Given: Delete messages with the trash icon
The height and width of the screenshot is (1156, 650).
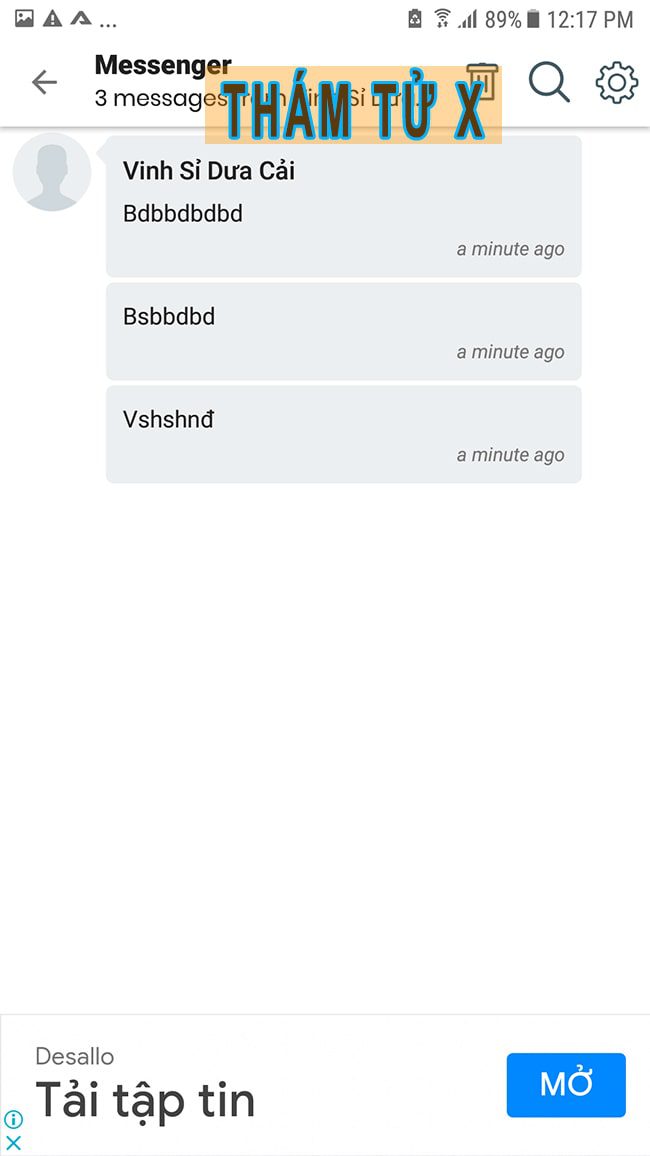Looking at the screenshot, I should click(x=482, y=80).
